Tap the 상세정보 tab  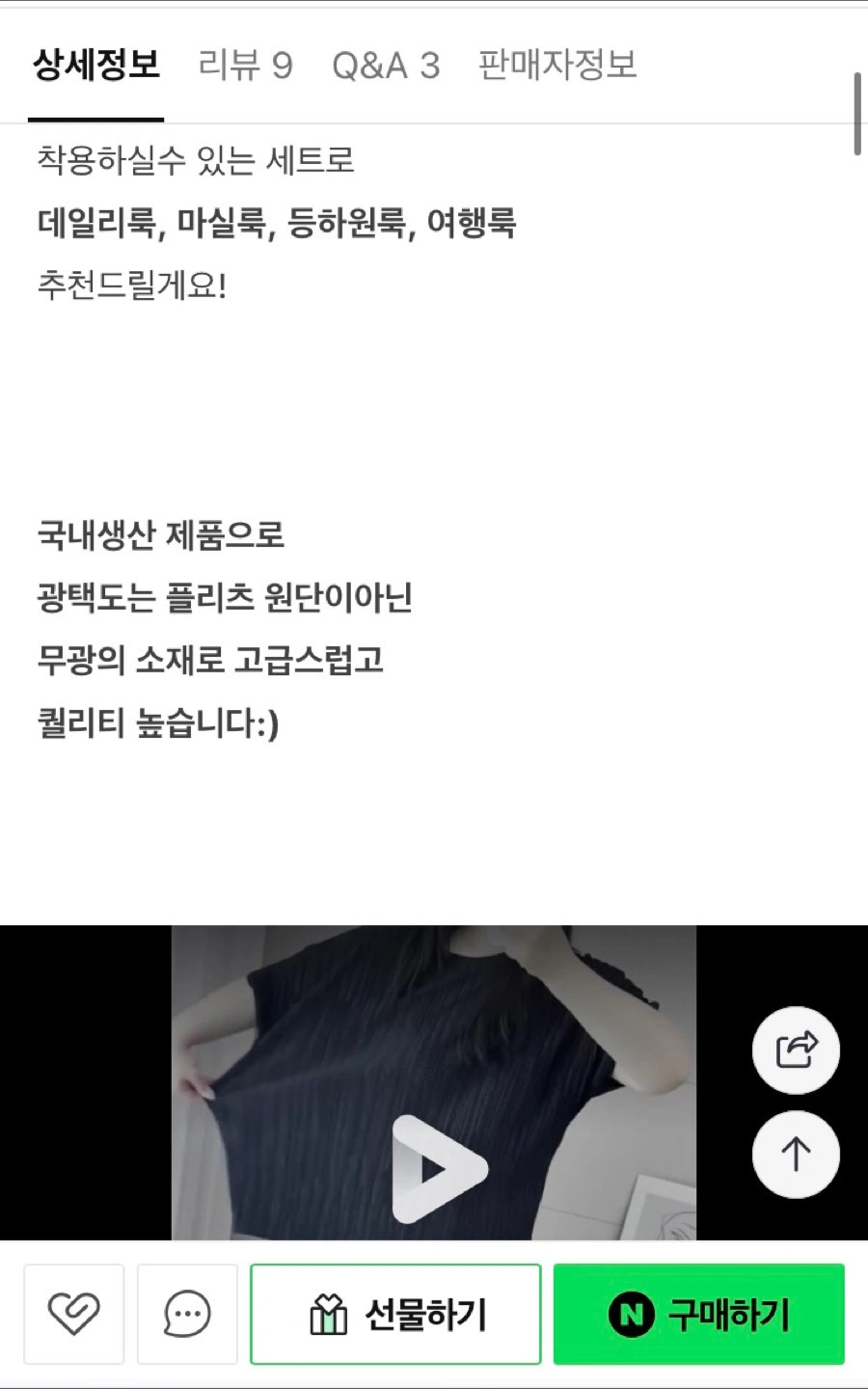pyautogui.click(x=96, y=66)
